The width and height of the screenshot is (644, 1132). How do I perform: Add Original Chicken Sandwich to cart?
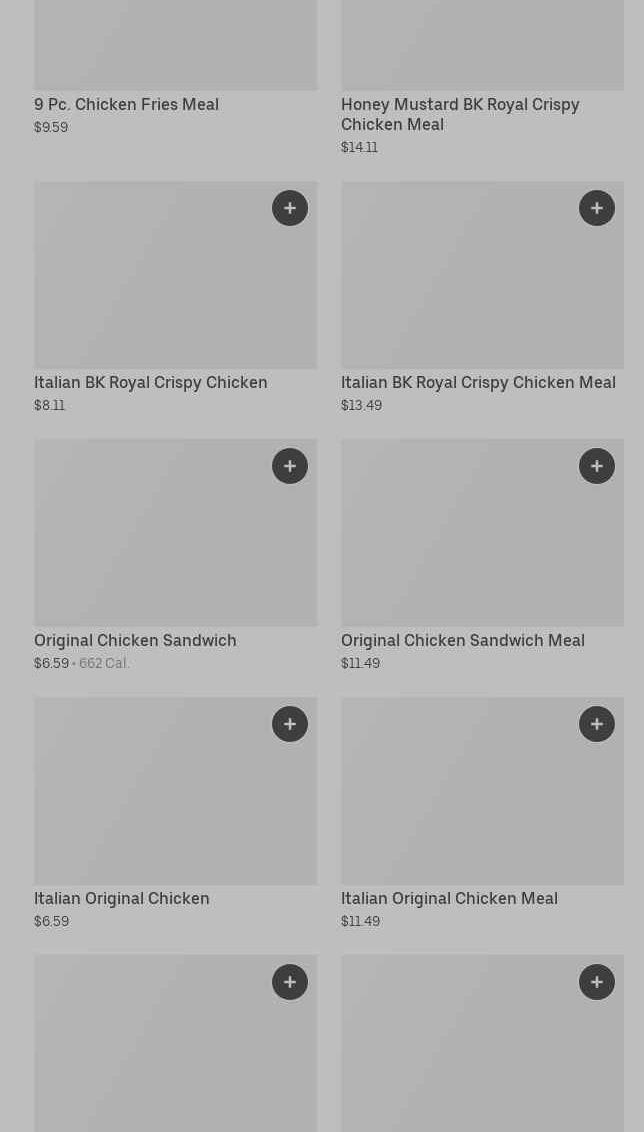tap(290, 466)
